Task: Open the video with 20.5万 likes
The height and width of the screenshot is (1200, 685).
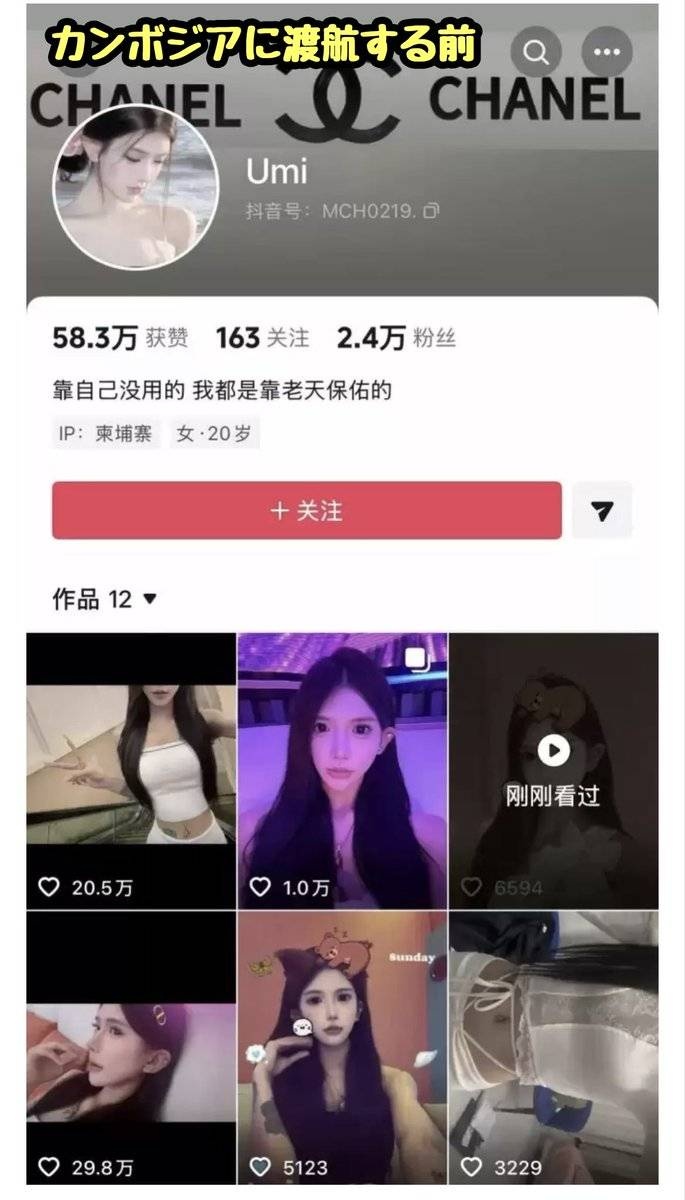Action: (131, 770)
